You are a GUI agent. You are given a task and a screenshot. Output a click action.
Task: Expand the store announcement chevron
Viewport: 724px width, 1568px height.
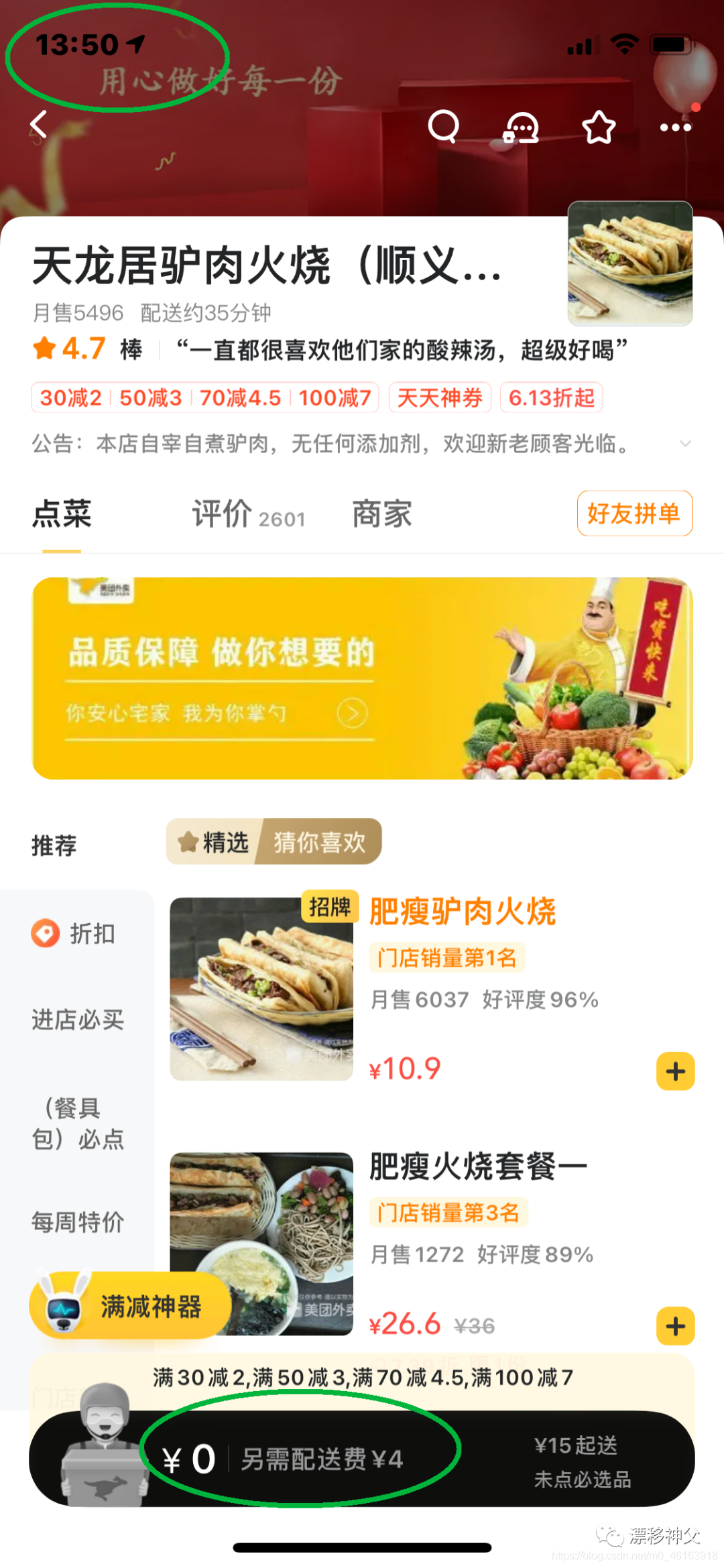(685, 444)
